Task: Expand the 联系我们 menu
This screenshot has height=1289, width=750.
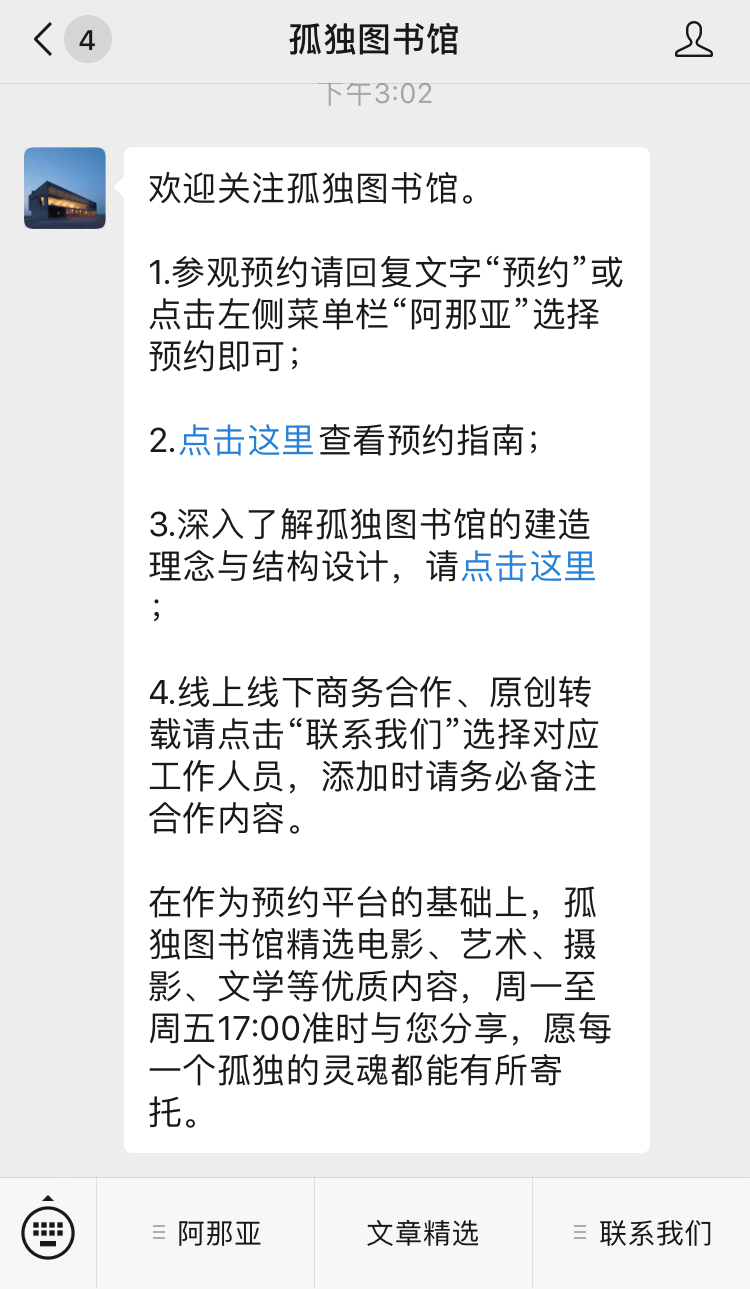Action: (642, 1233)
